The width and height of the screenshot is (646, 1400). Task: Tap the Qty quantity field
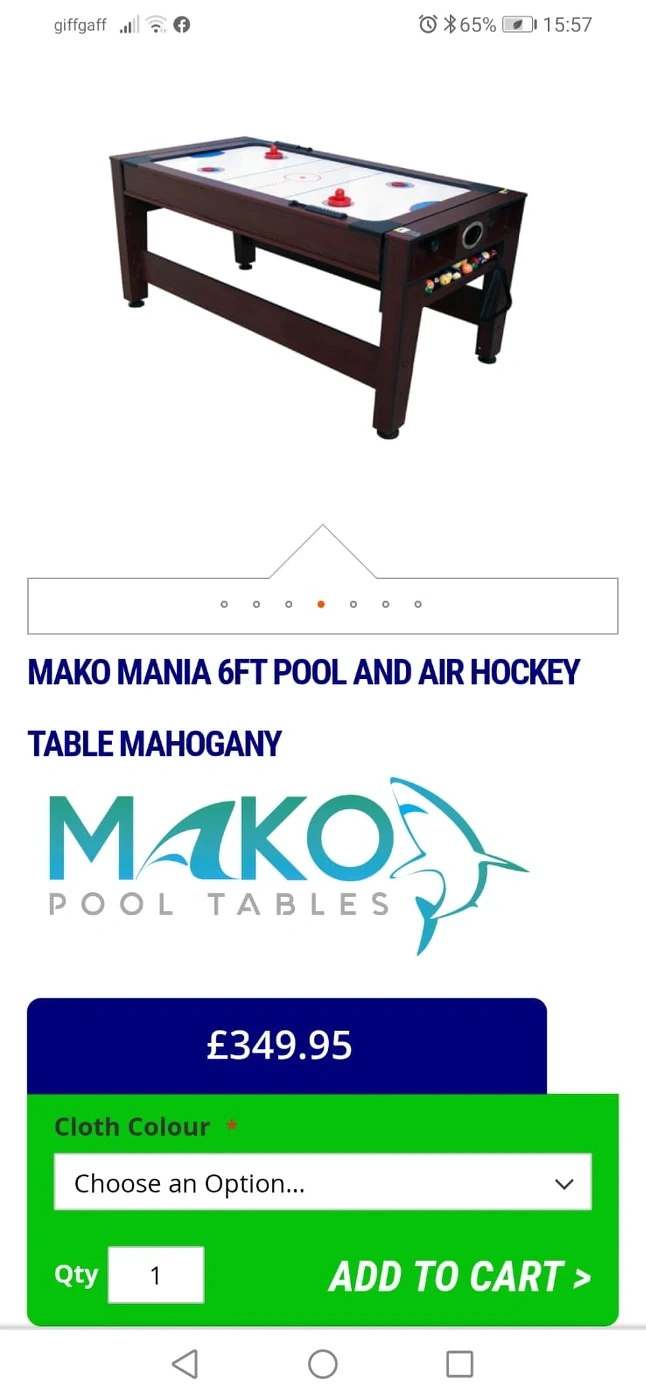156,1275
